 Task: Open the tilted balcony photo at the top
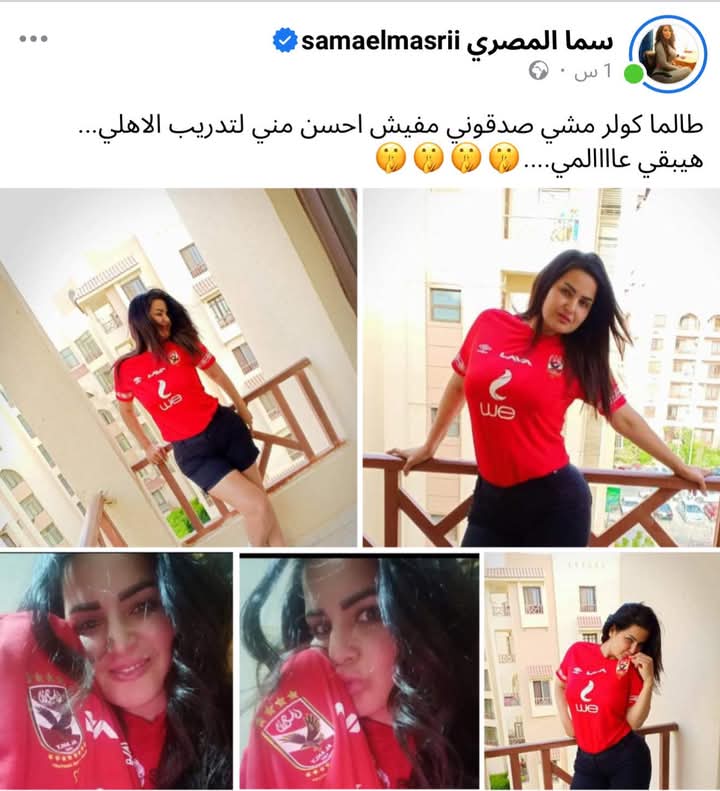178,367
